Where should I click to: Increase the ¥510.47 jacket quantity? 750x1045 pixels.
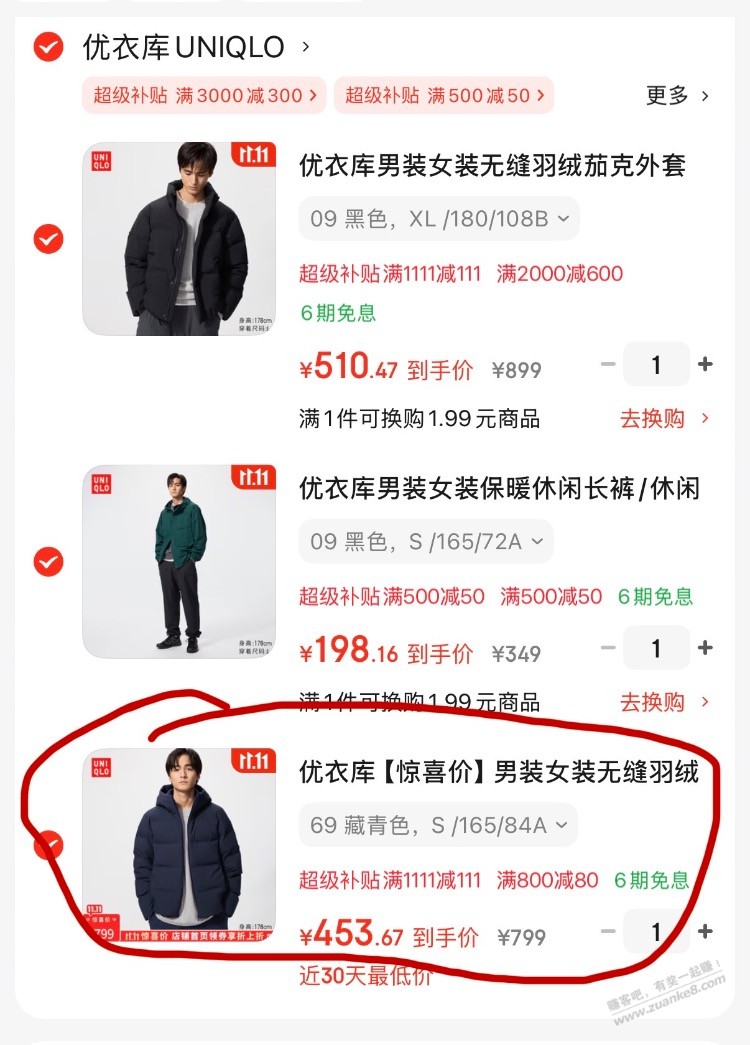(705, 365)
